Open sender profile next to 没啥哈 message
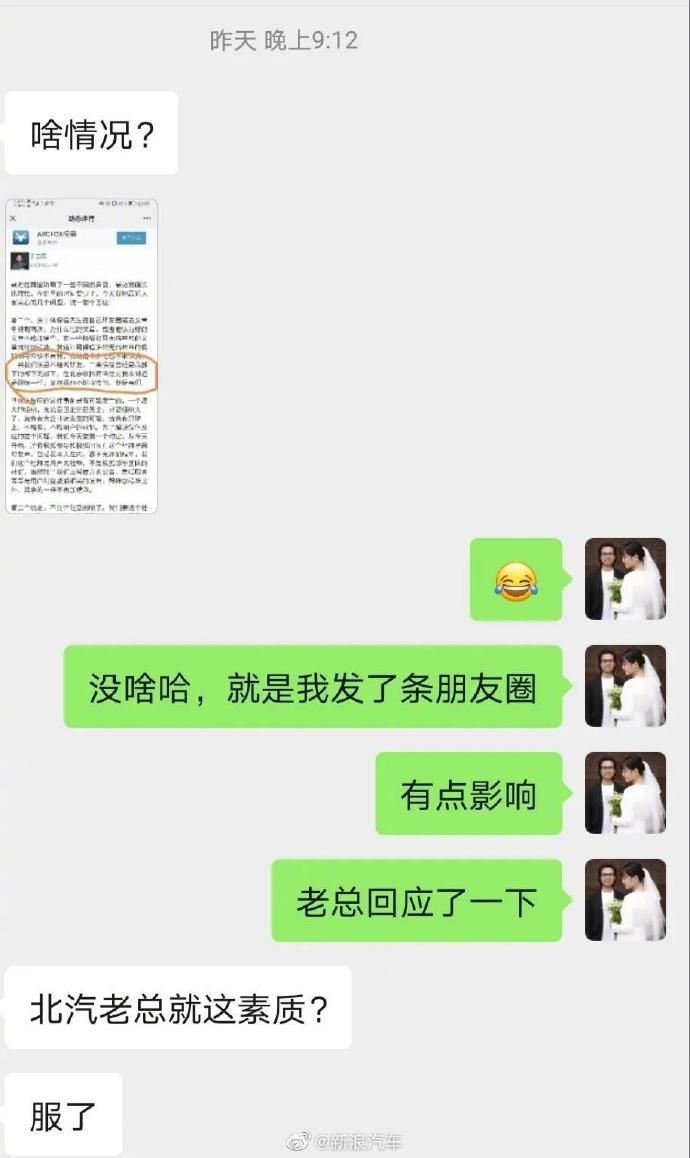The image size is (690, 1158). coord(626,686)
